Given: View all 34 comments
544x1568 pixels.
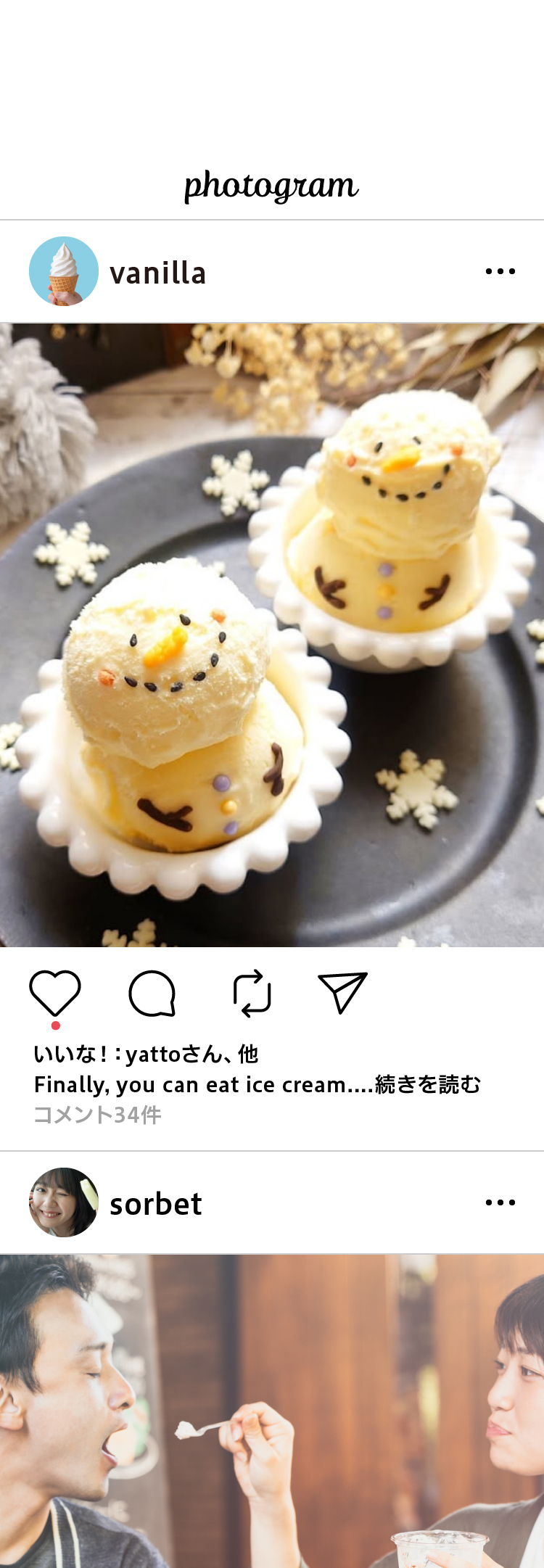Looking at the screenshot, I should tap(98, 1115).
